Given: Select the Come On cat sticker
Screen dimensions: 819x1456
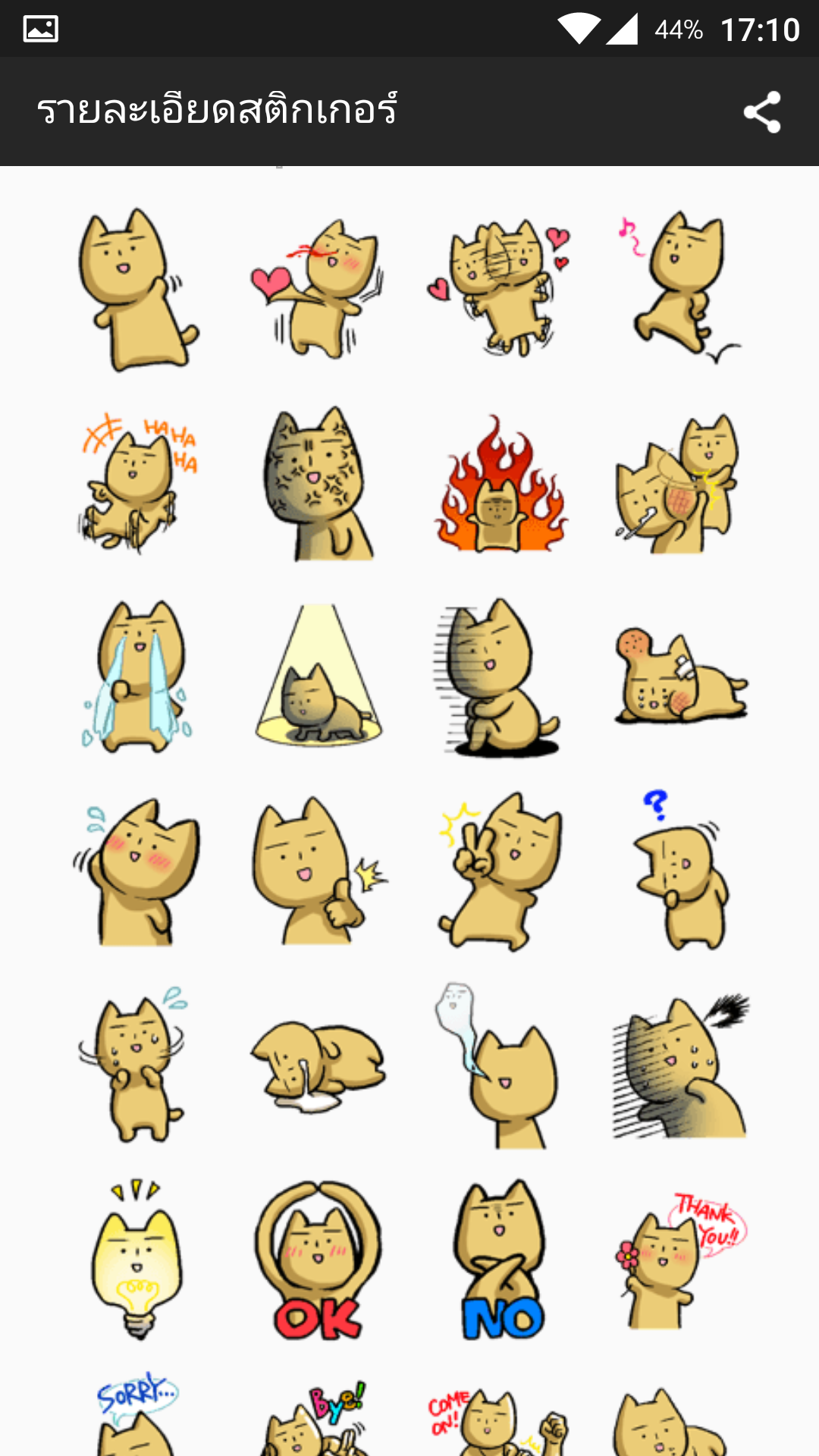Looking at the screenshot, I should [500, 1418].
